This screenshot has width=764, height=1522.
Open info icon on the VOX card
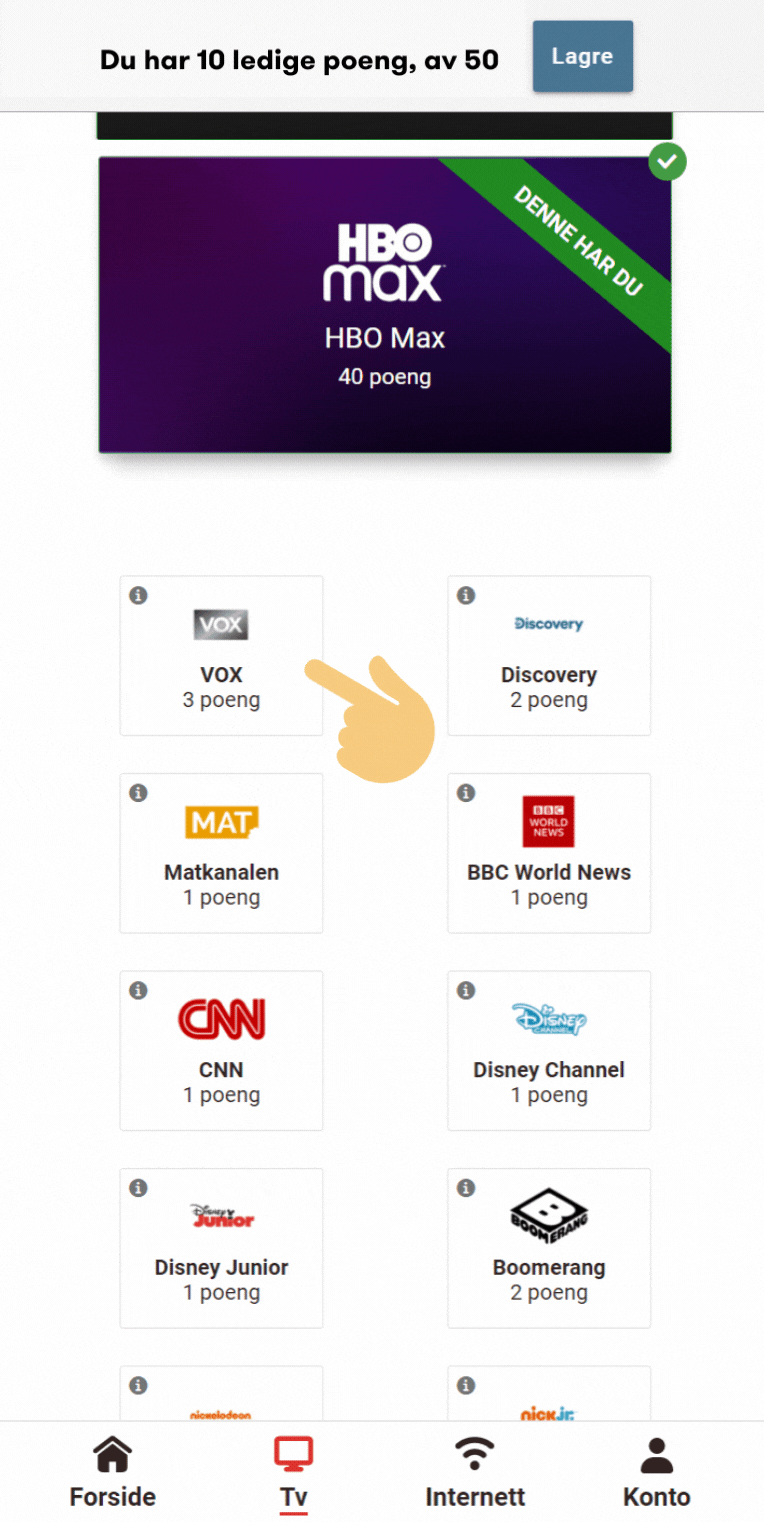point(139,596)
